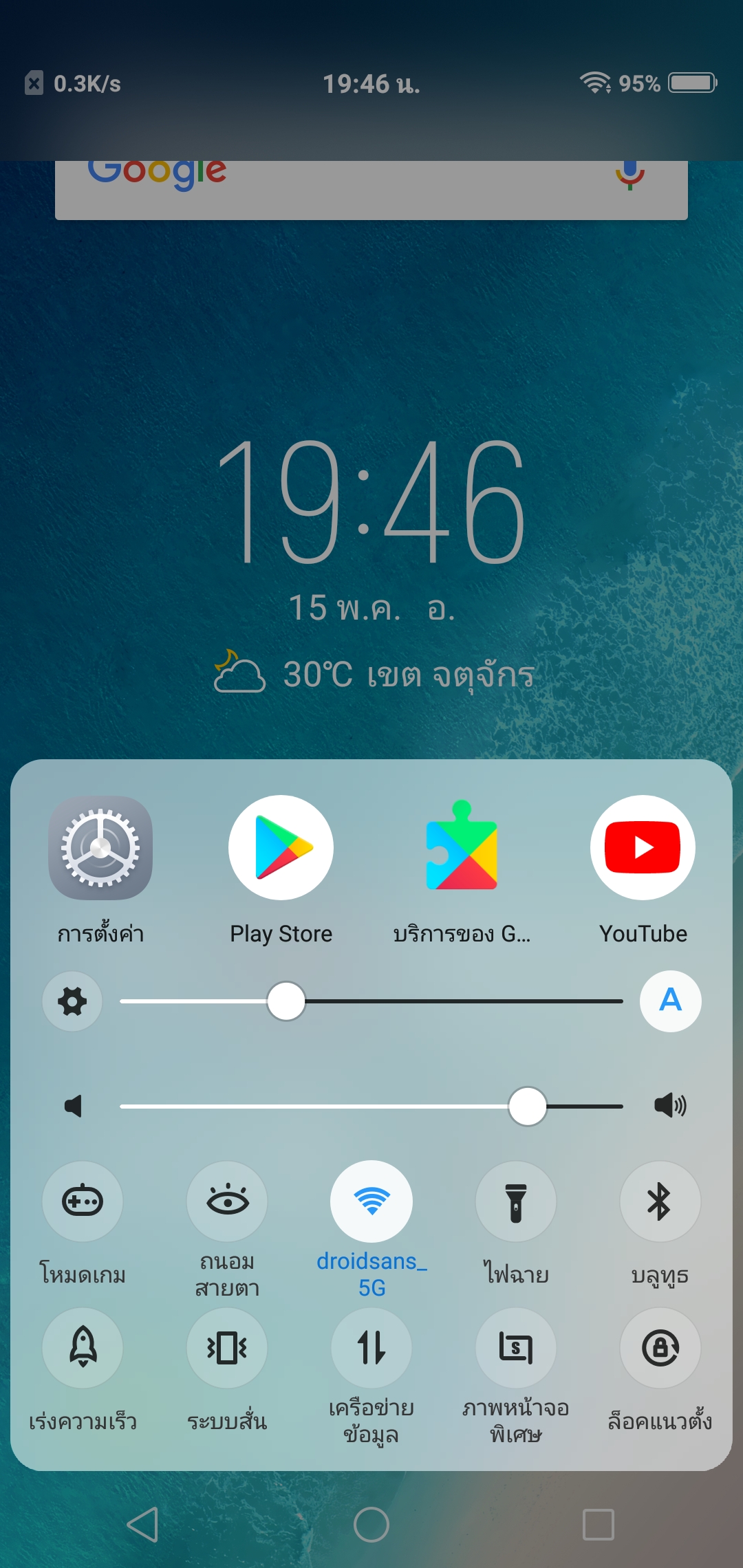Max the volume with the loud speaker icon
Viewport: 743px width, 1568px height.
670,1106
